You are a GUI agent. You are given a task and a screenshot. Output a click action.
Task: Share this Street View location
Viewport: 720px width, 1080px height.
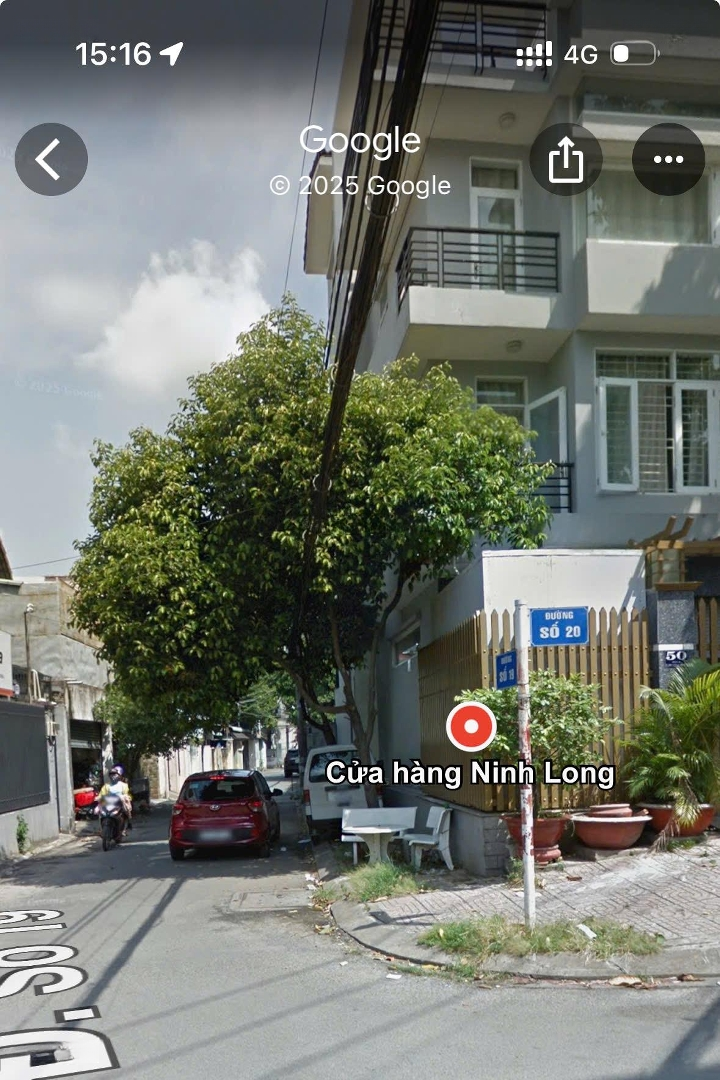[x=566, y=159]
